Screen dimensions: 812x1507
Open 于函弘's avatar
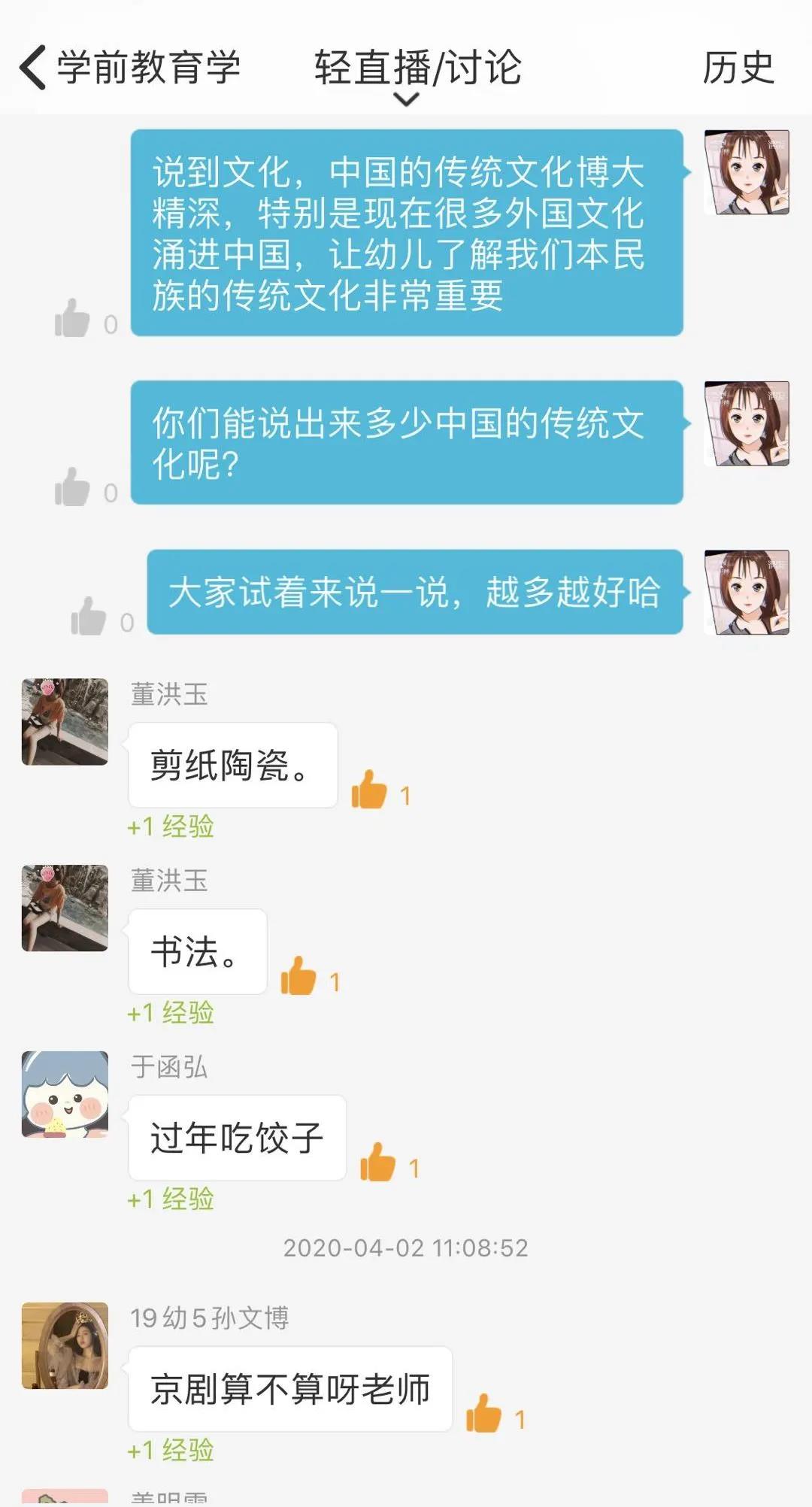pos(65,1094)
